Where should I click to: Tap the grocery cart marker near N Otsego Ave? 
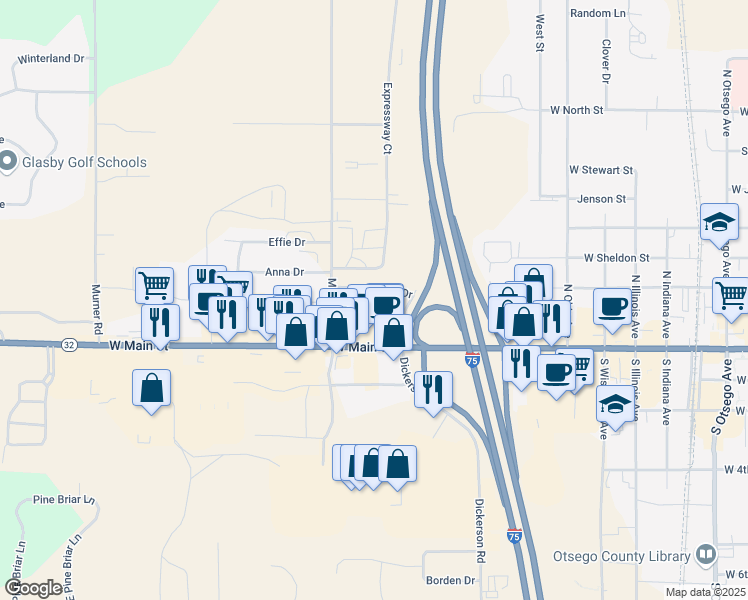click(x=731, y=296)
